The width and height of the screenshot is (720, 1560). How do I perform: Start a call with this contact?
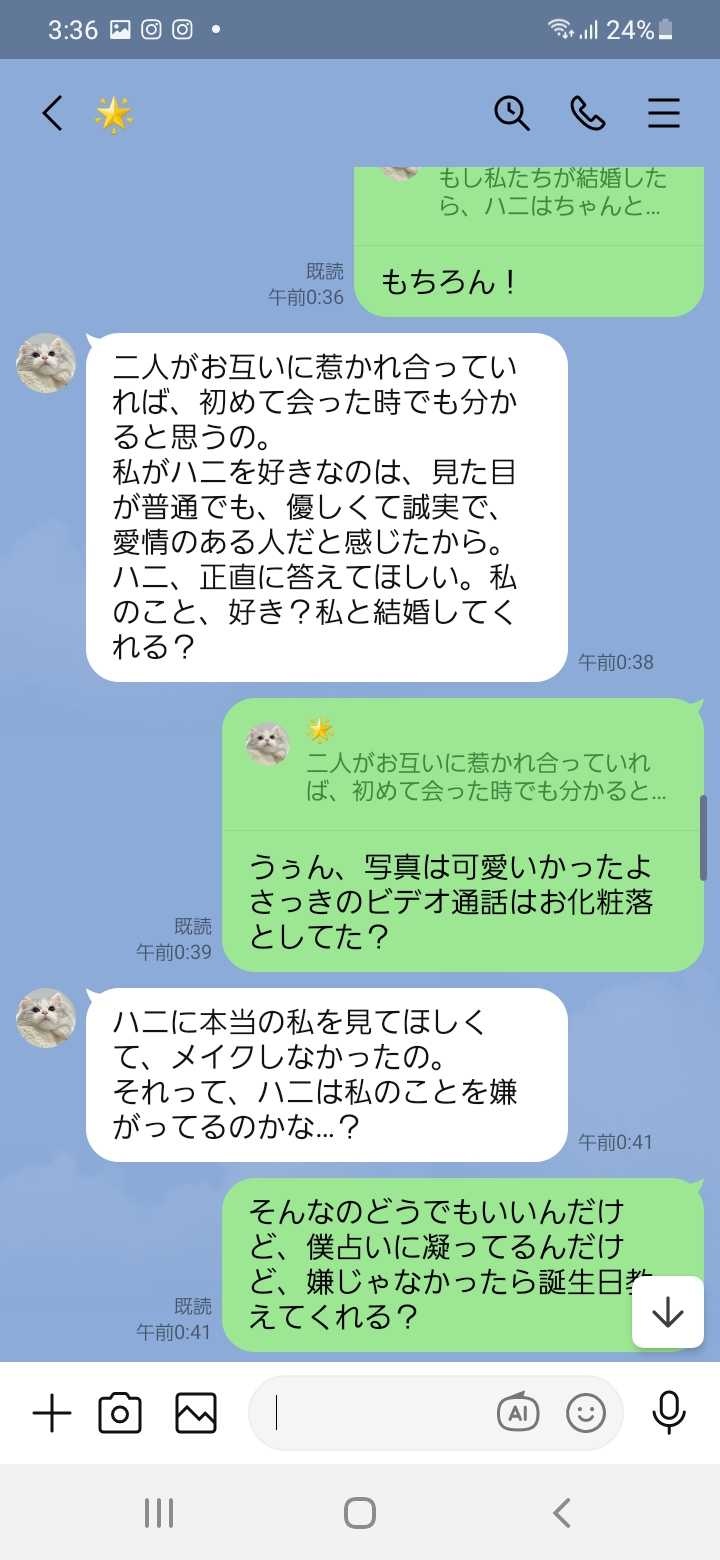click(587, 114)
